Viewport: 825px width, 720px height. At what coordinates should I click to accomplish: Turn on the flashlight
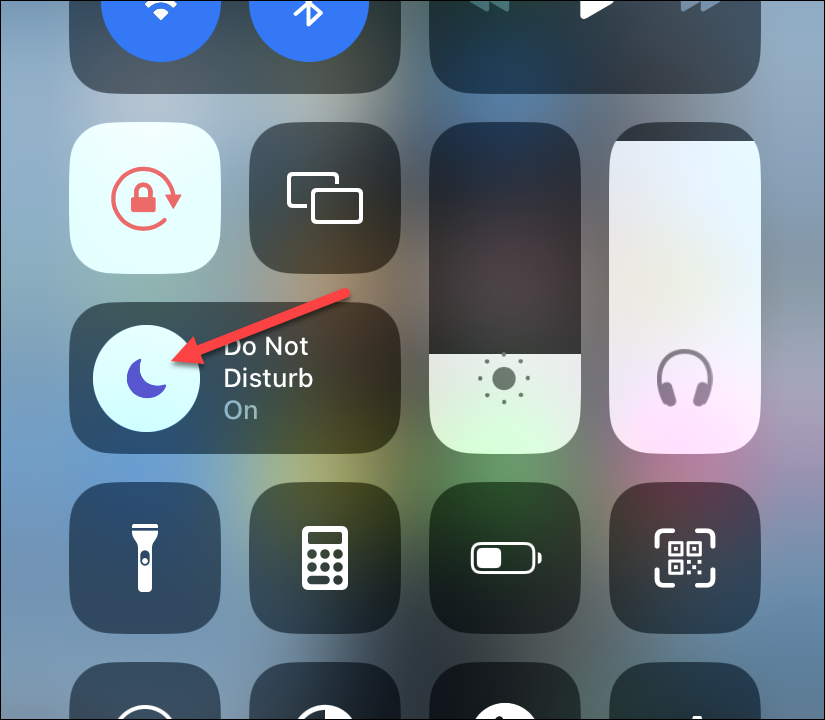[144, 558]
